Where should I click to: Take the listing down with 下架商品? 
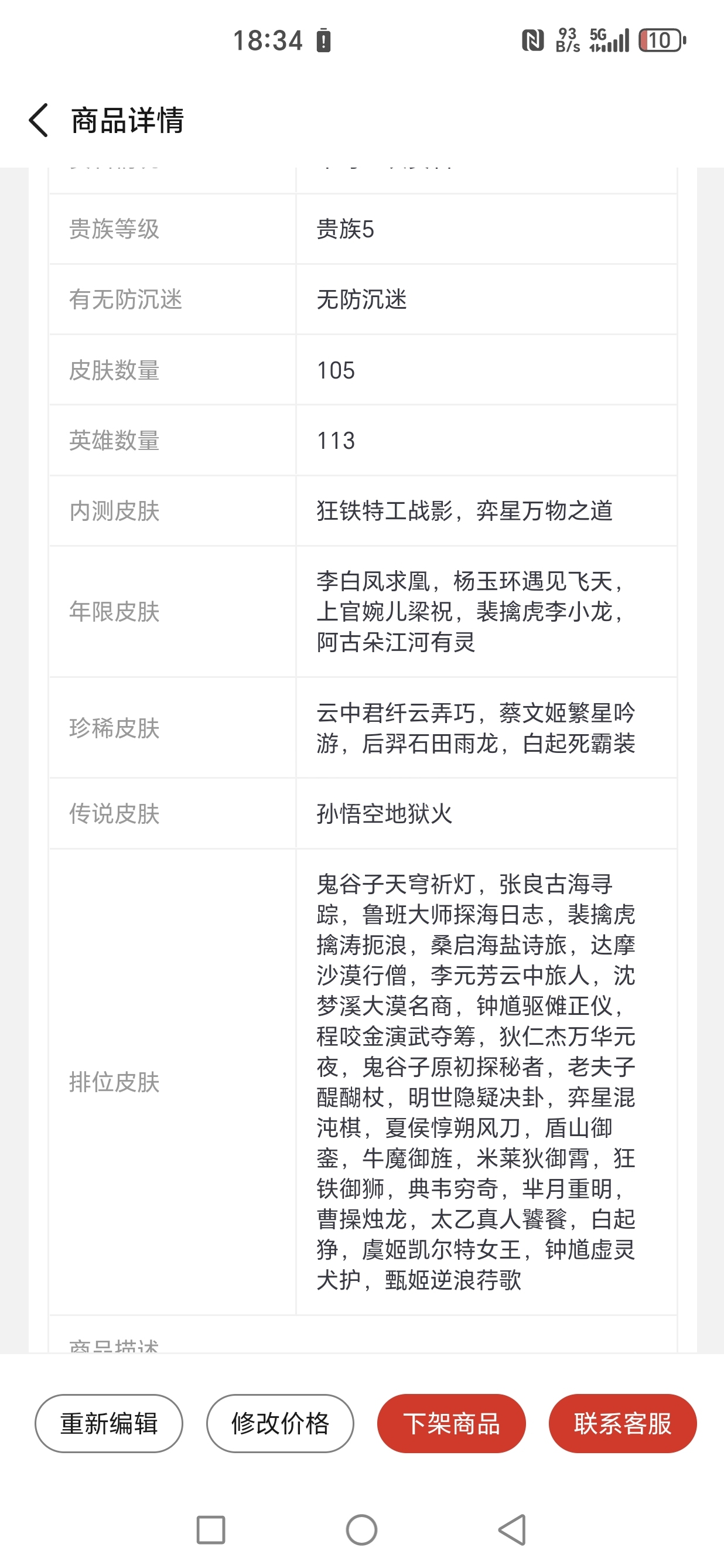(x=451, y=1424)
